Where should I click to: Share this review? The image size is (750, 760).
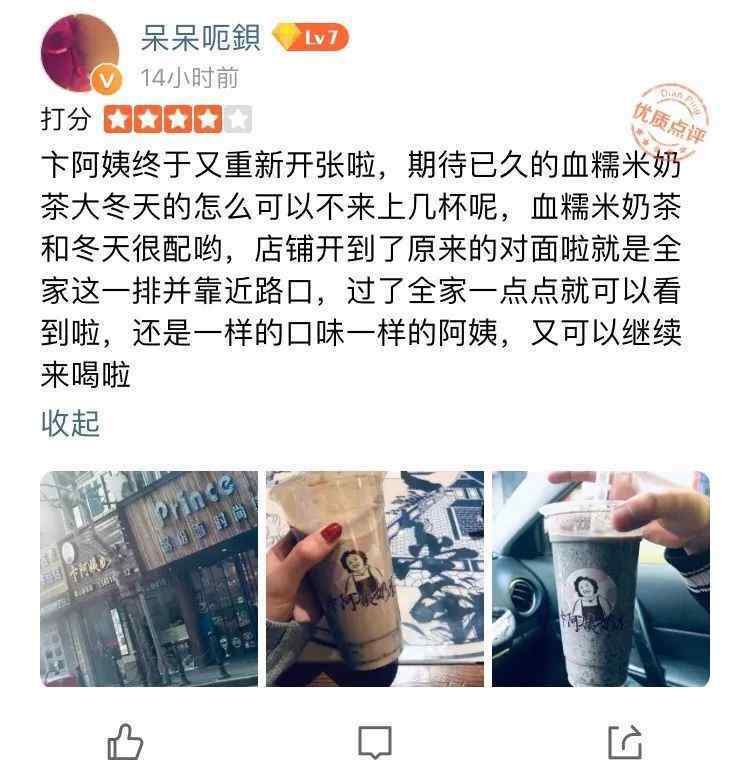click(624, 741)
